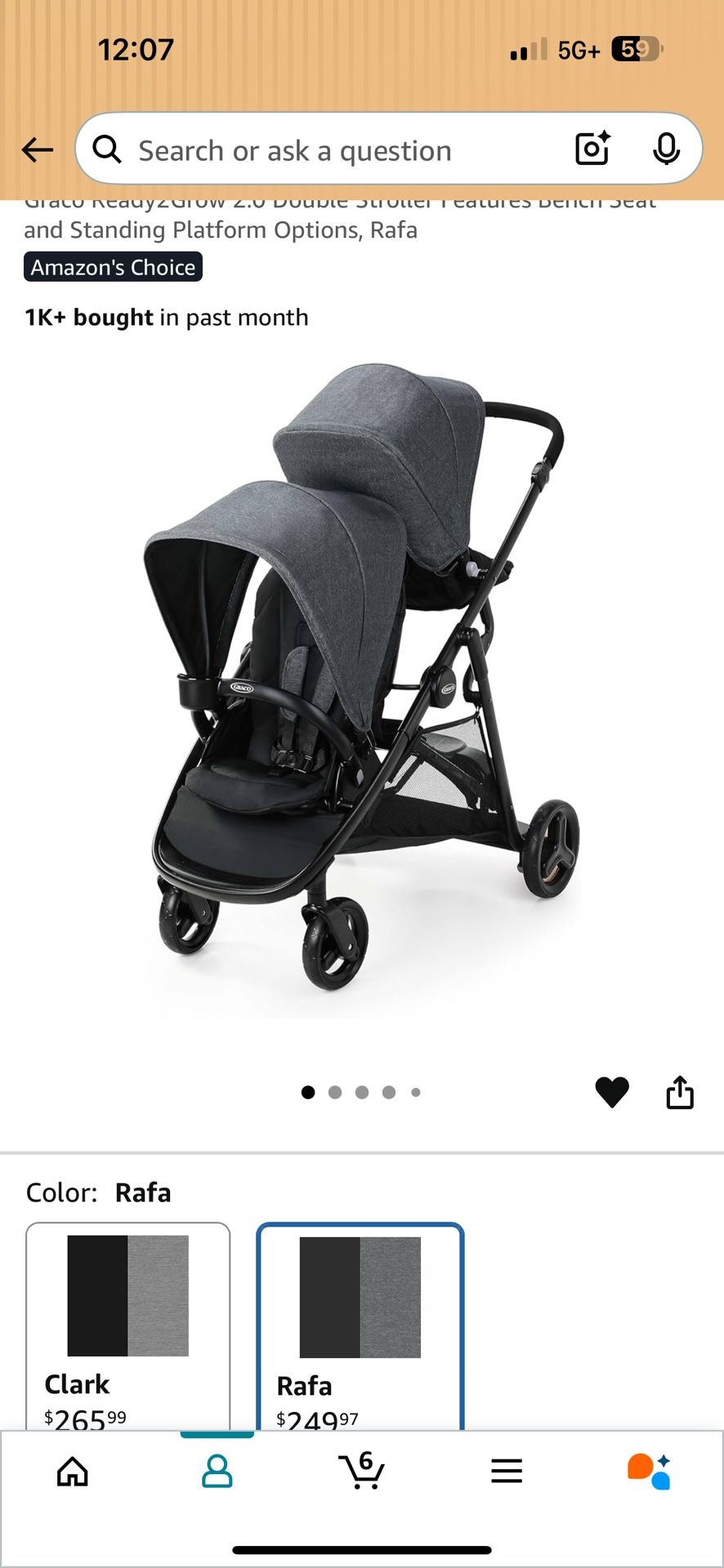
Task: Toggle the heart to favorite this stroller
Action: click(612, 1092)
